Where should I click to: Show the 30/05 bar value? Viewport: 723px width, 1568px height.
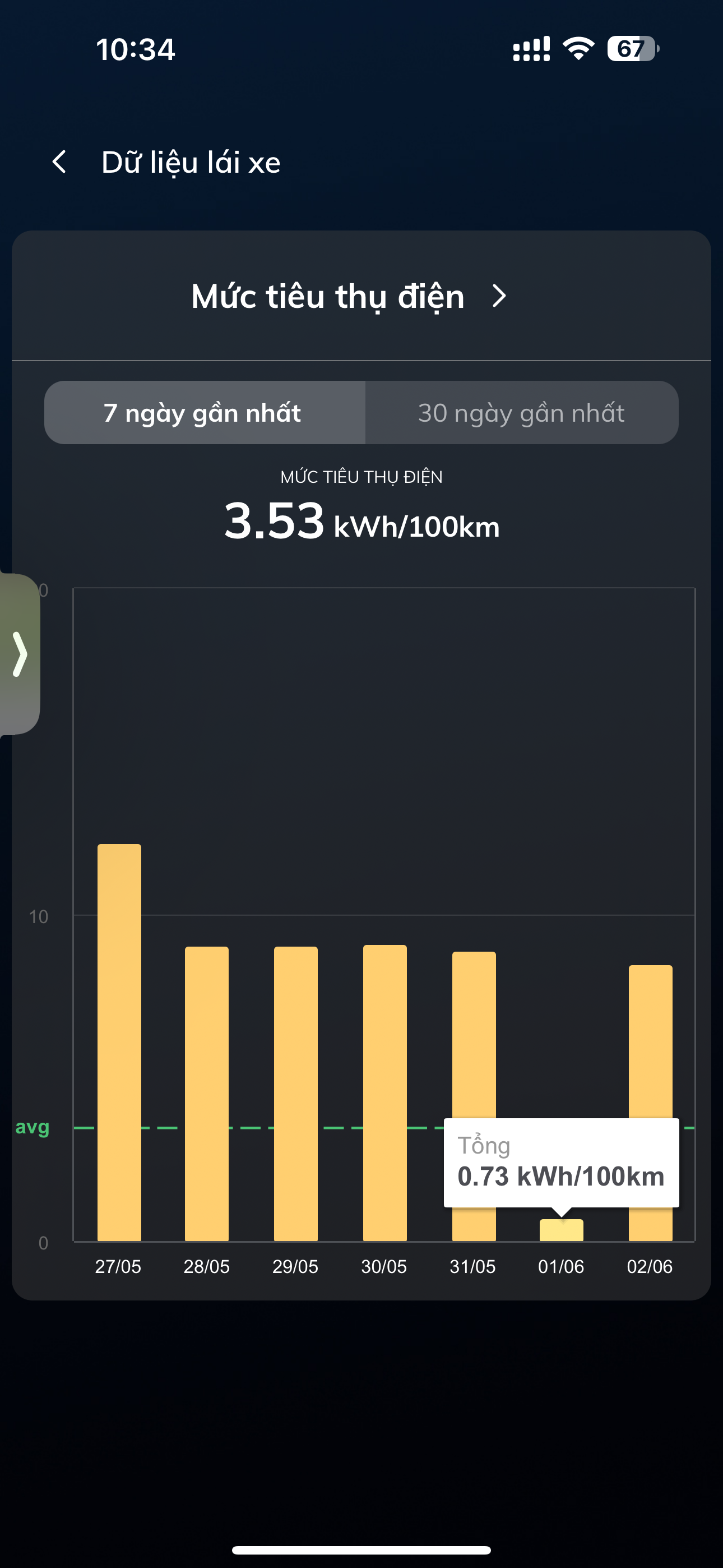(x=384, y=1092)
